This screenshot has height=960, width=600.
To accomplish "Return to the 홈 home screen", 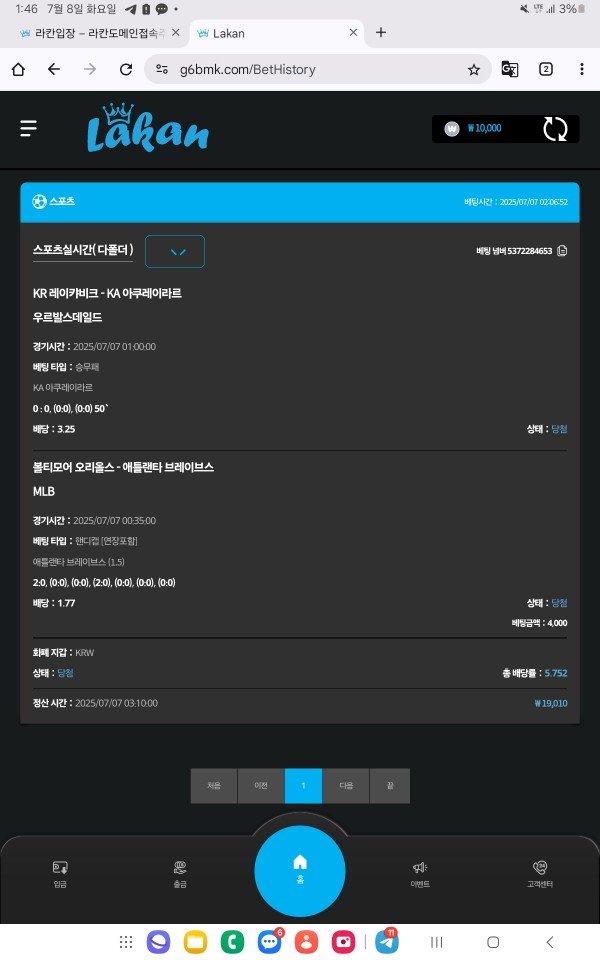I will [300, 868].
